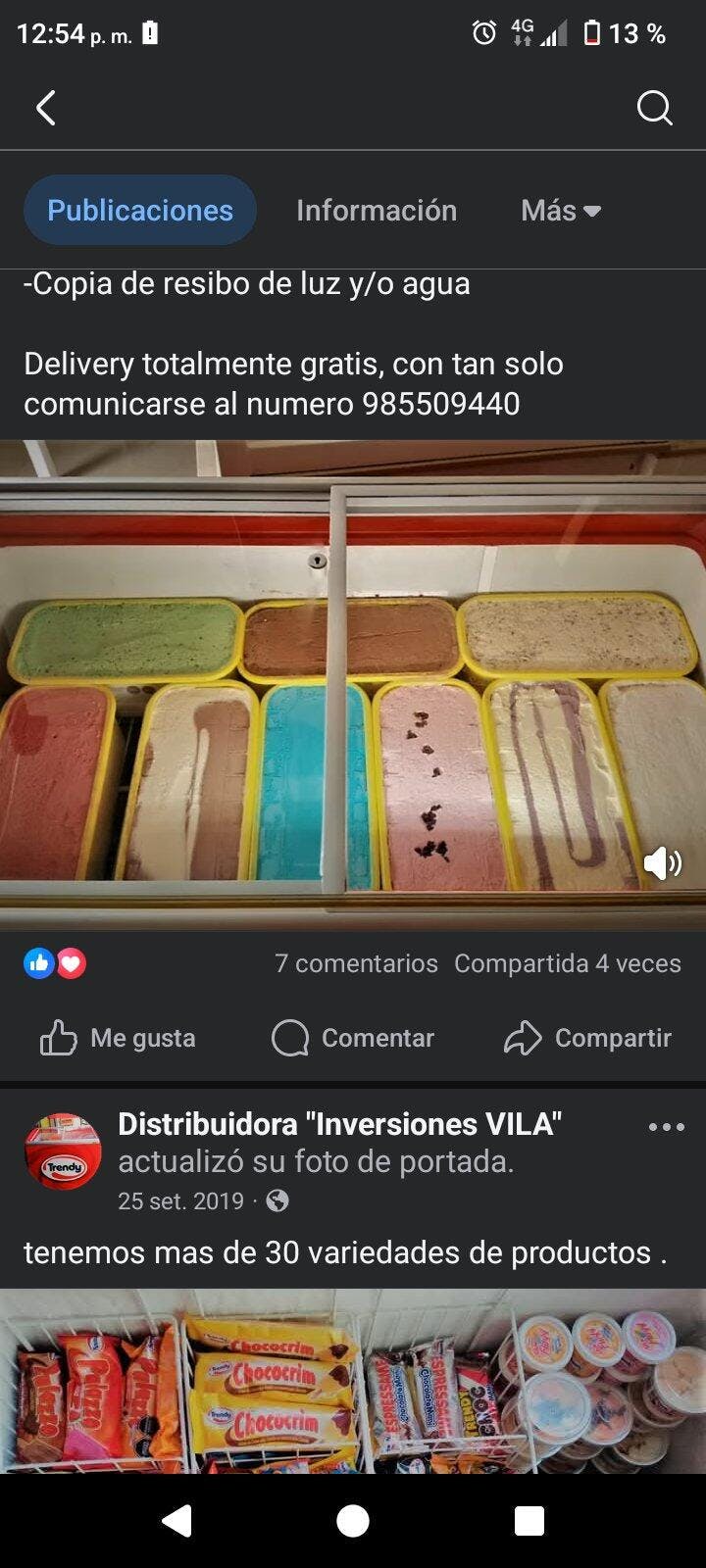This screenshot has width=706, height=1568.
Task: Like the post with Me gusta
Action: pyautogui.click(x=118, y=1038)
